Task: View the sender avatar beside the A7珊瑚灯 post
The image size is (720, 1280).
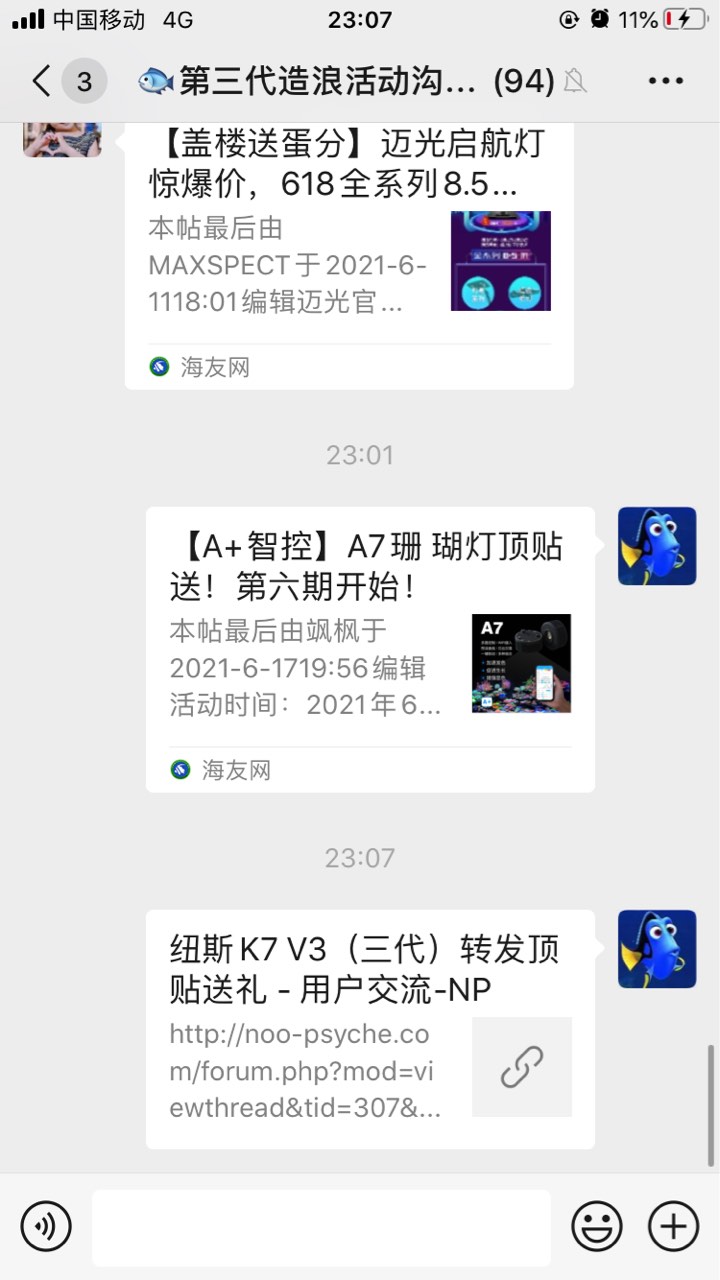Action: 657,546
